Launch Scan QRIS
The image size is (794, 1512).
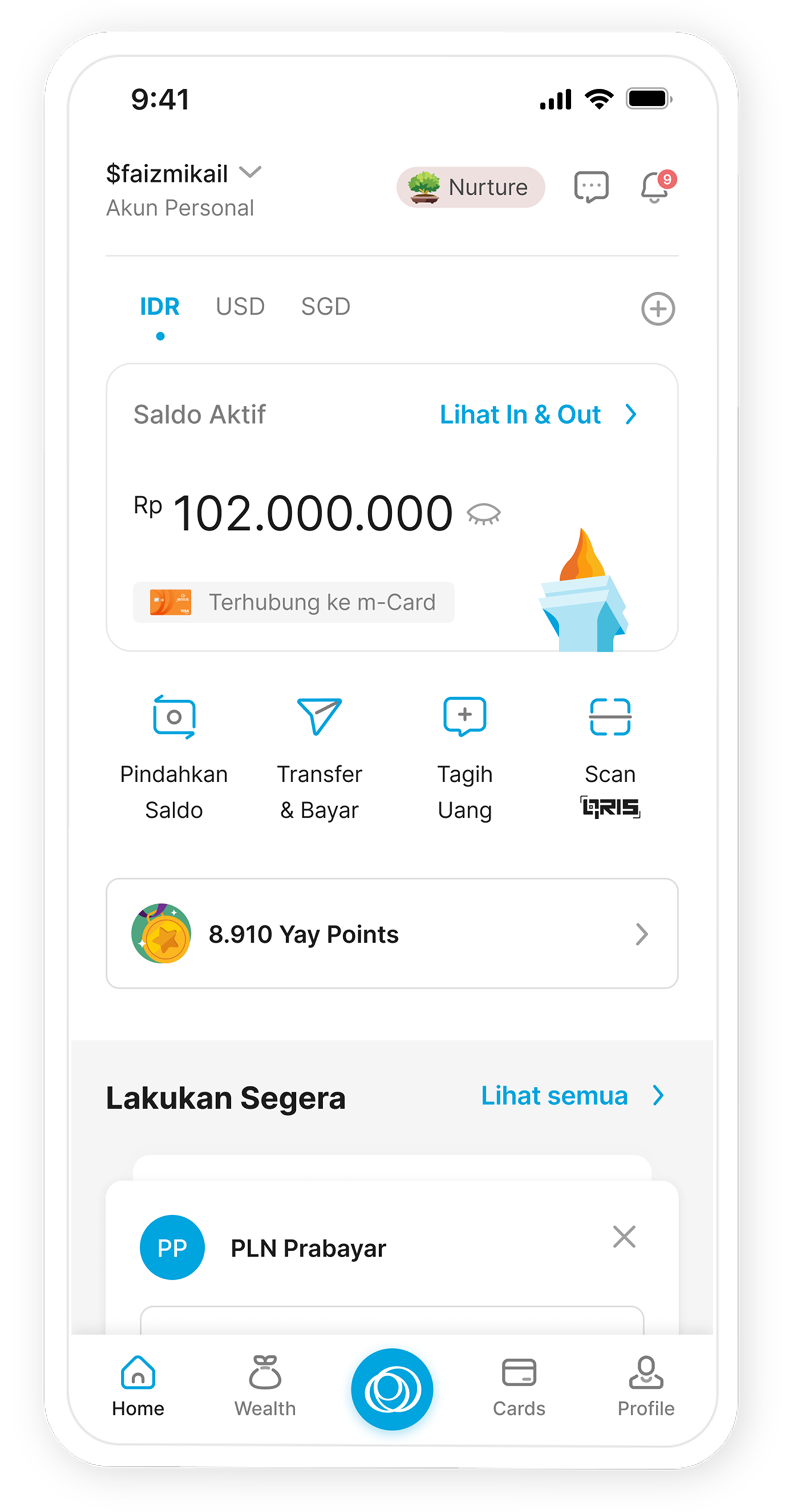[610, 757]
